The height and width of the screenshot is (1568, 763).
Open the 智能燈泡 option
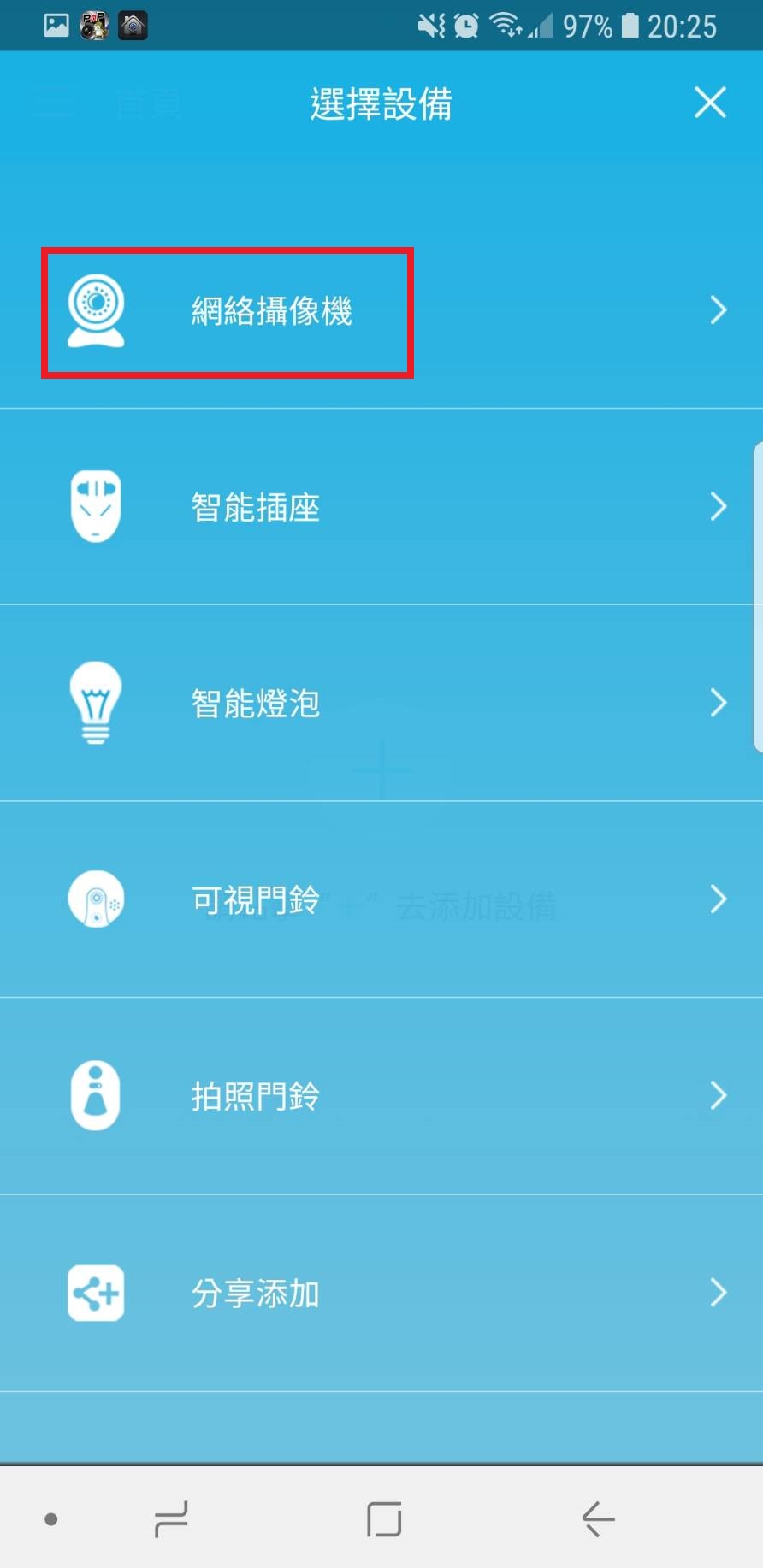tap(381, 703)
